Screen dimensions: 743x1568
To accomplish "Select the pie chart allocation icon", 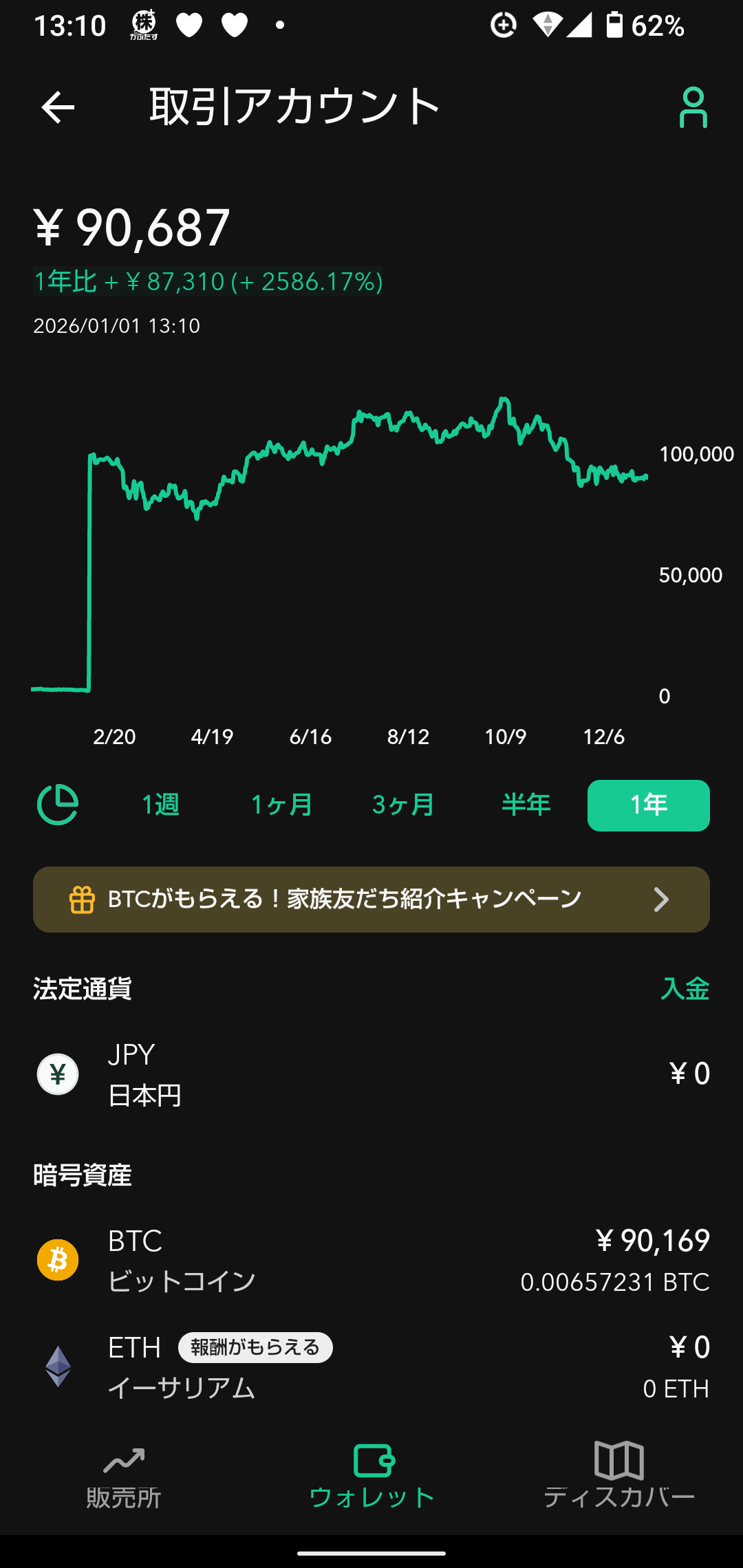I will pyautogui.click(x=58, y=805).
